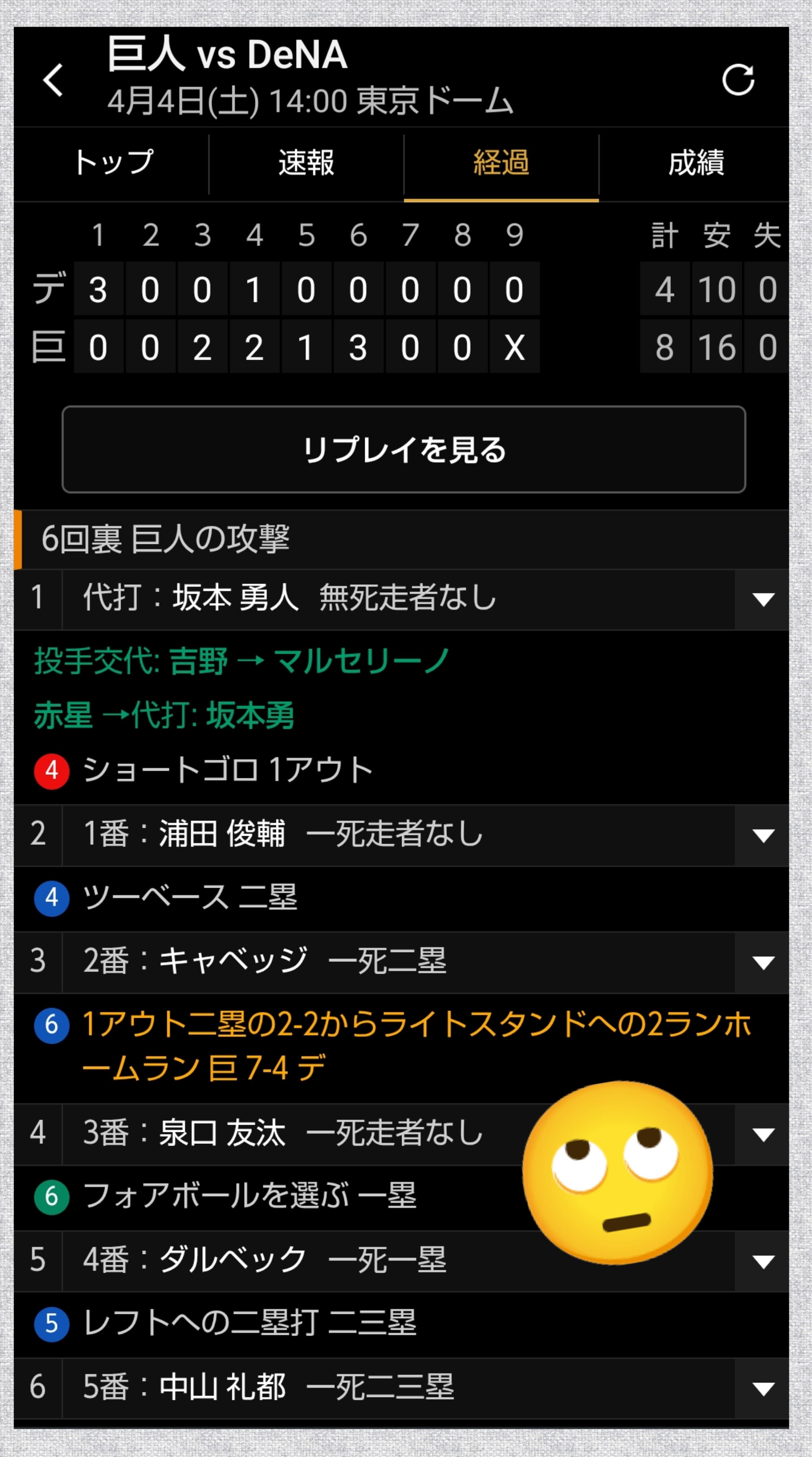Expand 坂本 勇人's pinch-hit at-bat details
The height and width of the screenshot is (1457, 812).
763,599
